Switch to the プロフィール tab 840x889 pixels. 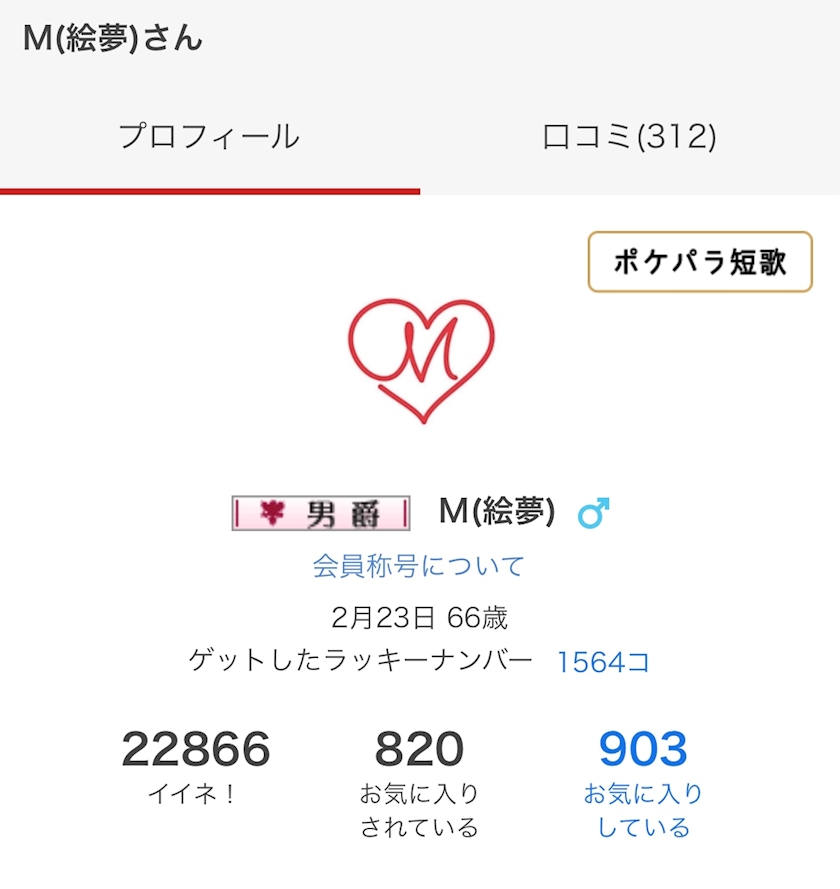click(x=209, y=137)
